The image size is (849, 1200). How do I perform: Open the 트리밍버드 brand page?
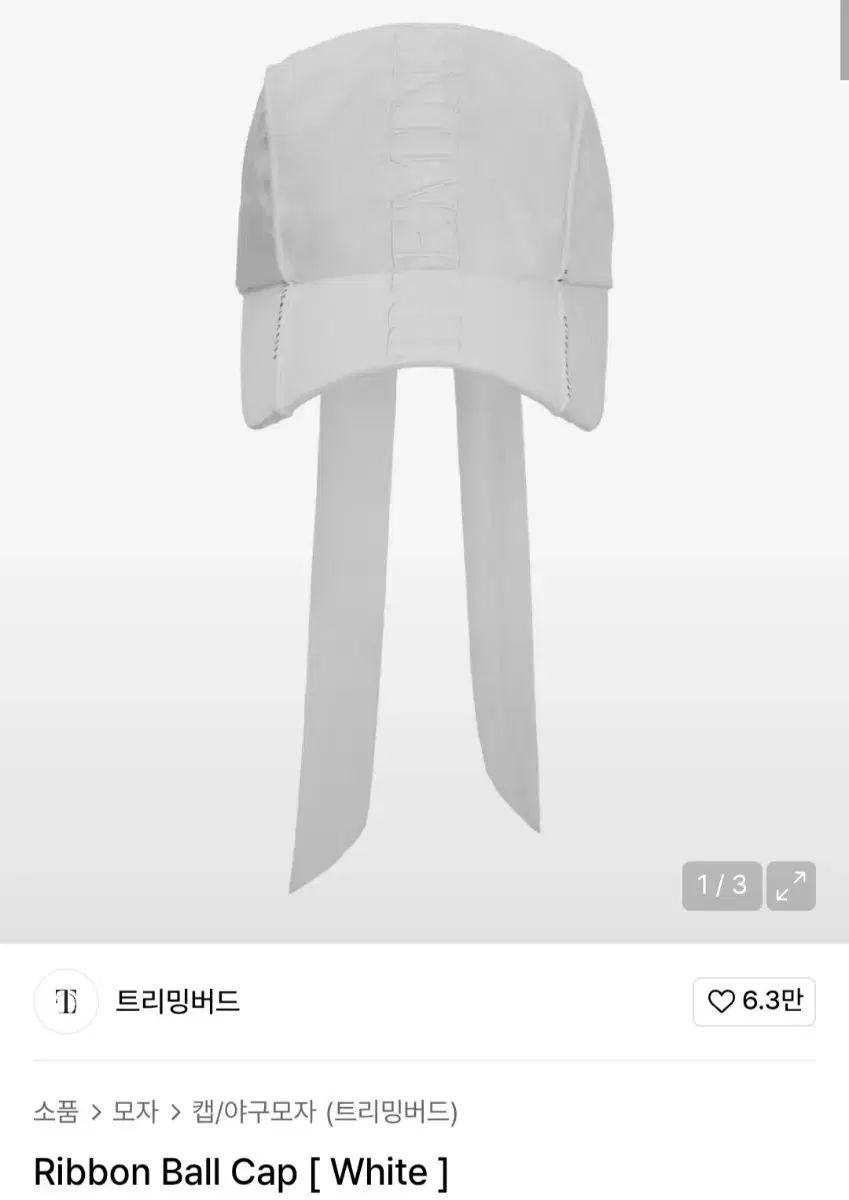[178, 1001]
